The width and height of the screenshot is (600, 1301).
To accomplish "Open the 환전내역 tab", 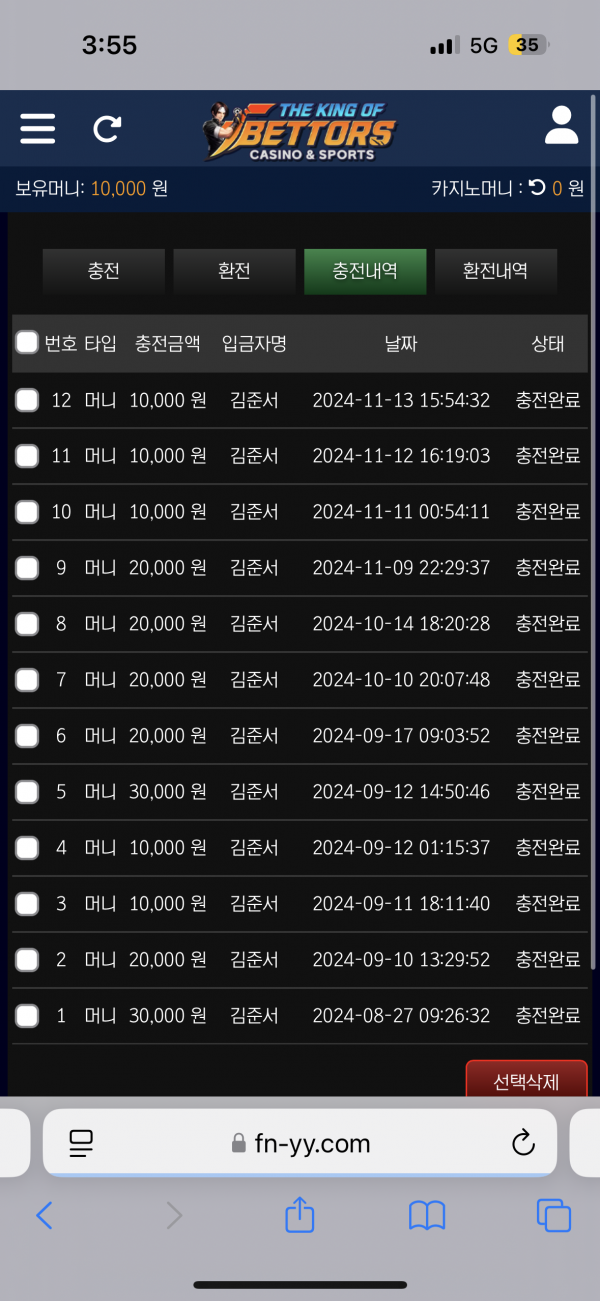I will [x=495, y=271].
